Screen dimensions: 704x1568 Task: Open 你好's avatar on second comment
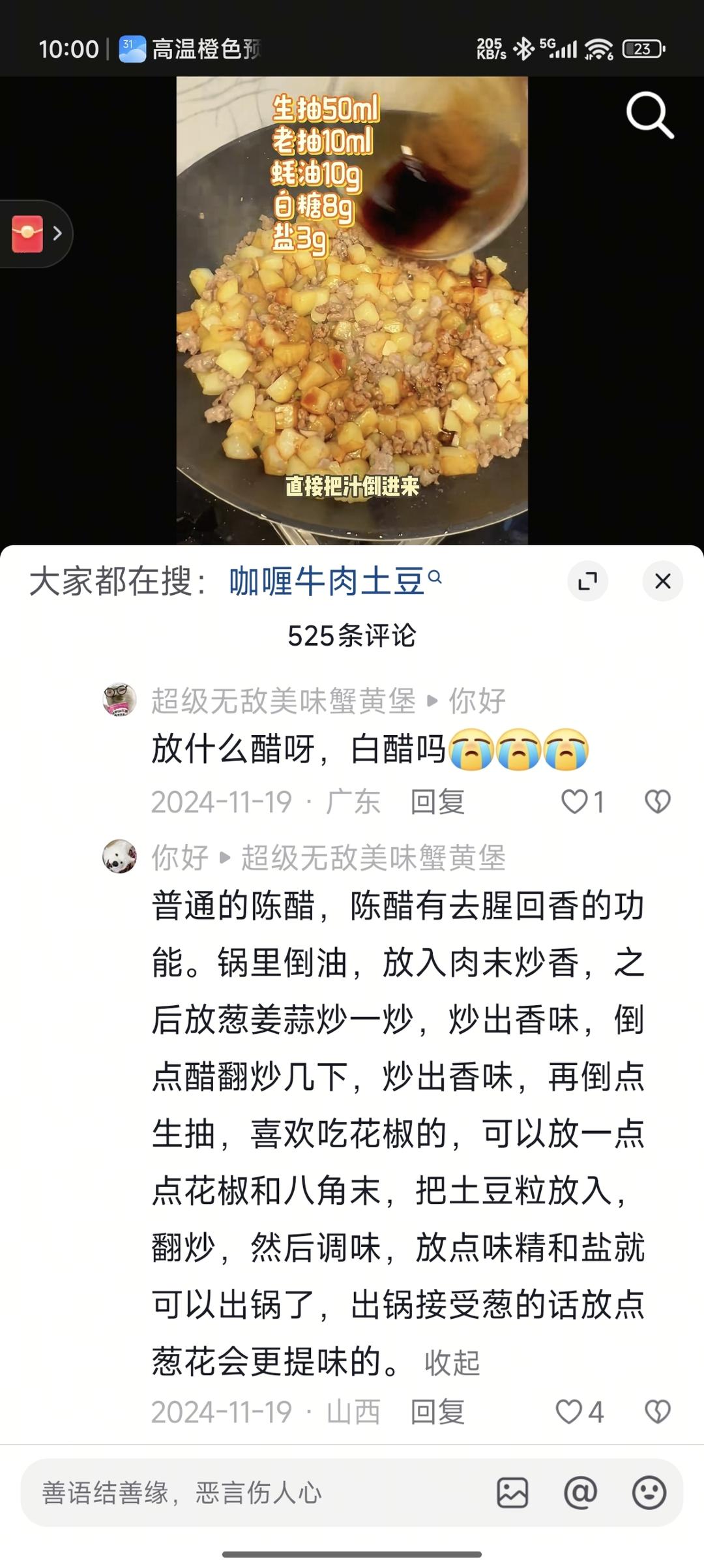[120, 856]
